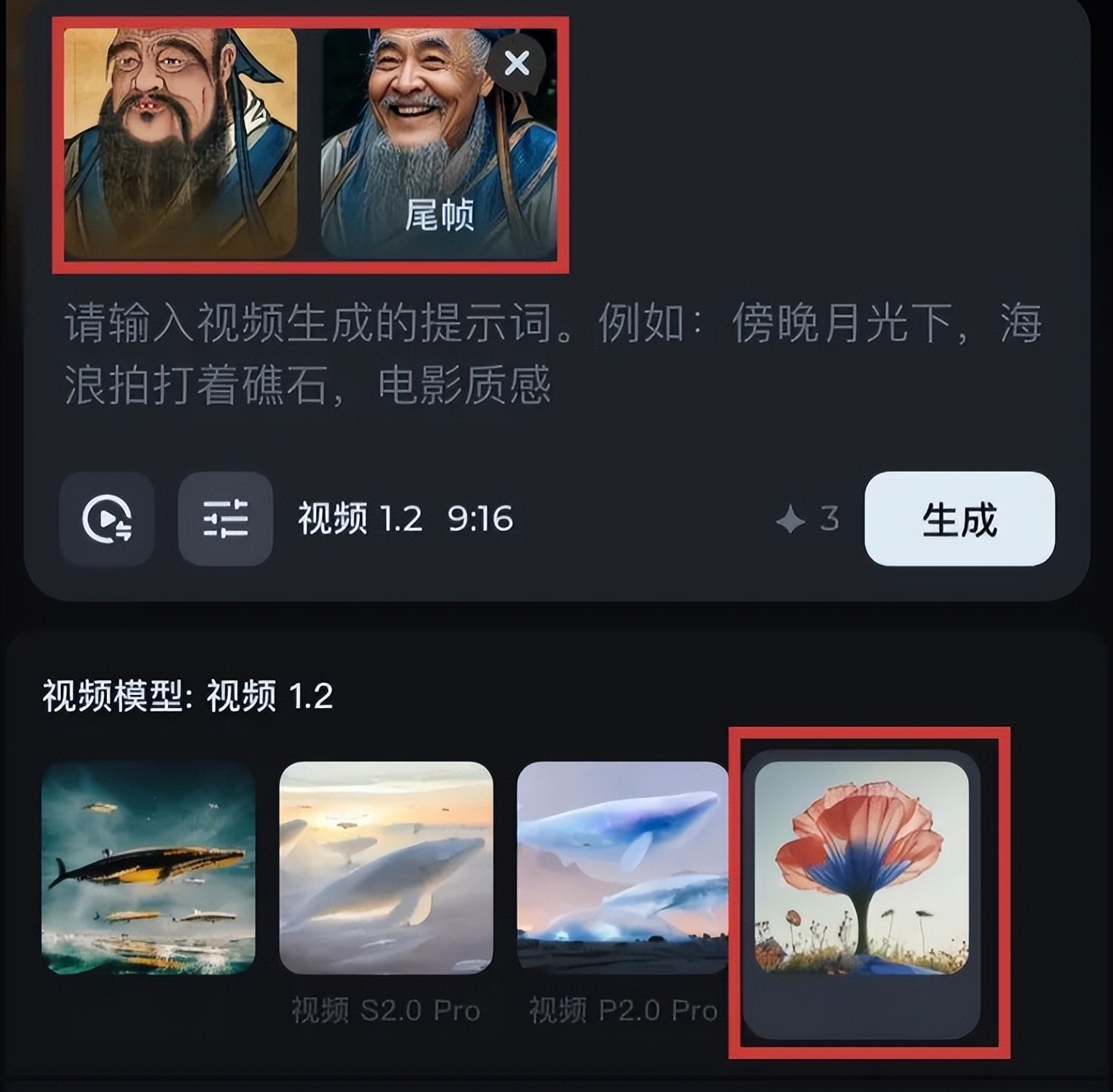Enter a video generation prompt
The image size is (1113, 1092).
pyautogui.click(x=552, y=354)
